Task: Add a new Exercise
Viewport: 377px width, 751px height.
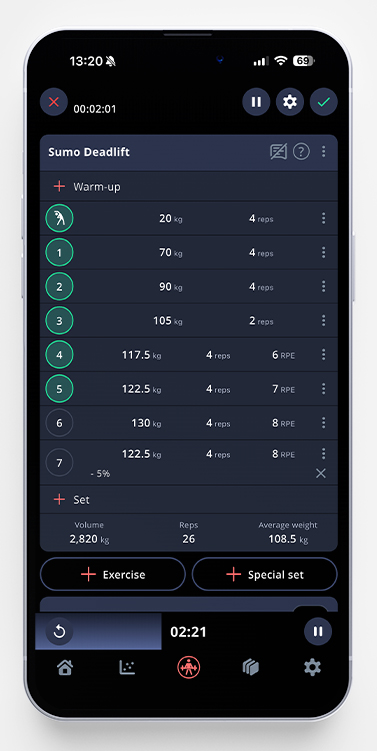Action: [113, 575]
